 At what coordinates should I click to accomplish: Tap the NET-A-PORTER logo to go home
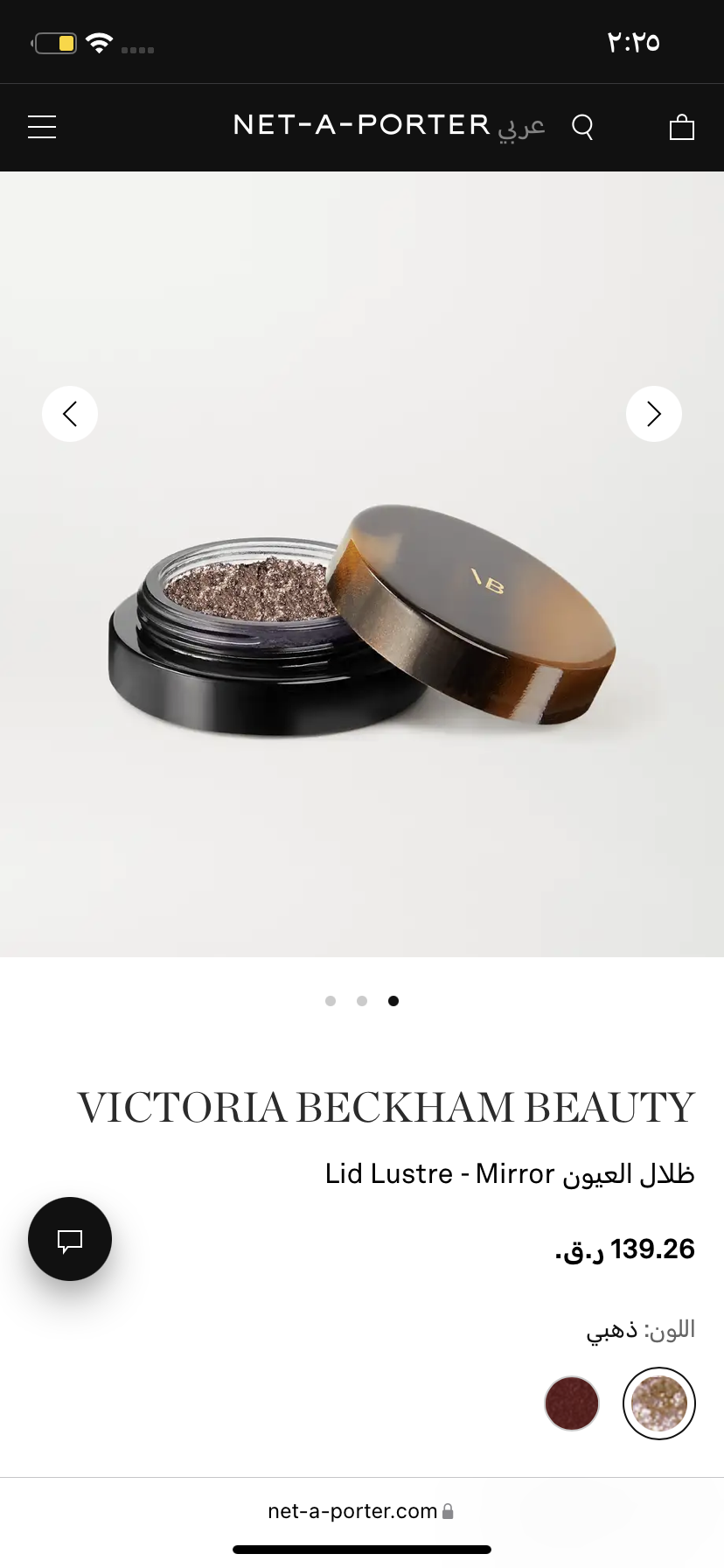pyautogui.click(x=361, y=125)
